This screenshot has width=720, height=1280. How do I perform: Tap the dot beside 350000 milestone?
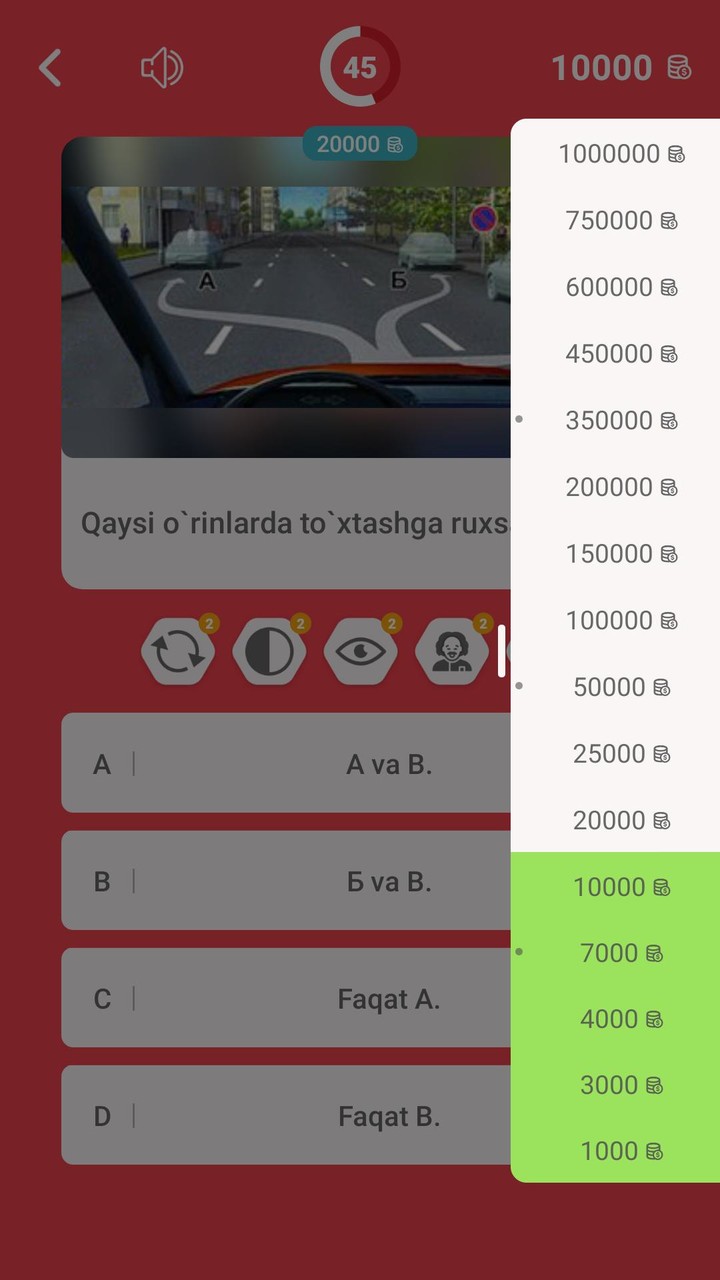[518, 420]
